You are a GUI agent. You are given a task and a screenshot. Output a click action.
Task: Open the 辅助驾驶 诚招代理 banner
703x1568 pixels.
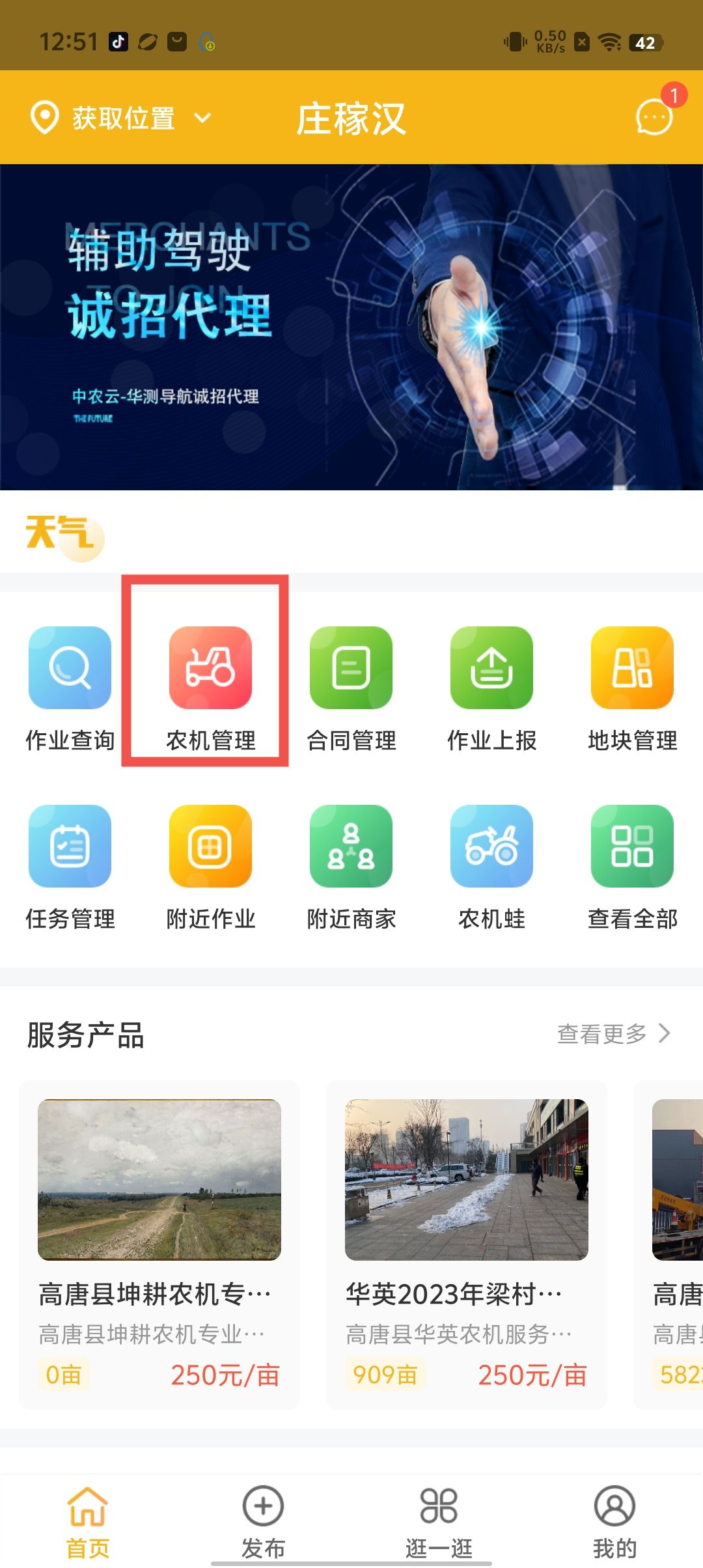(351, 326)
